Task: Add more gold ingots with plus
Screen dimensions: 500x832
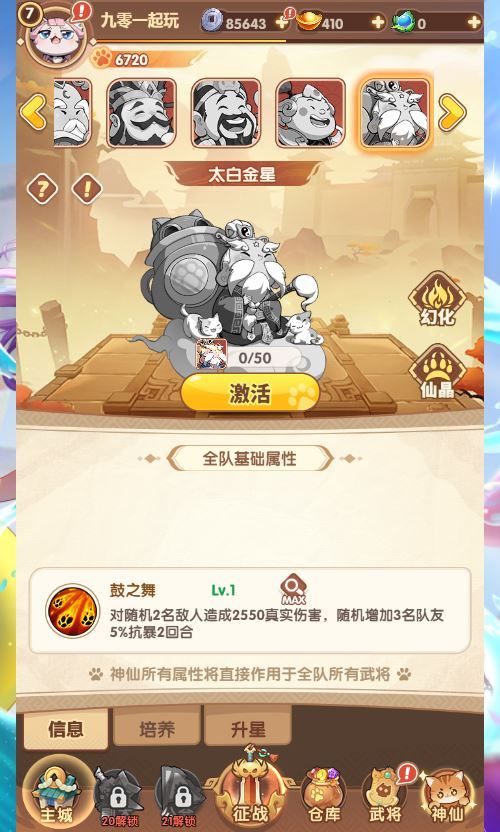Action: pos(377,22)
